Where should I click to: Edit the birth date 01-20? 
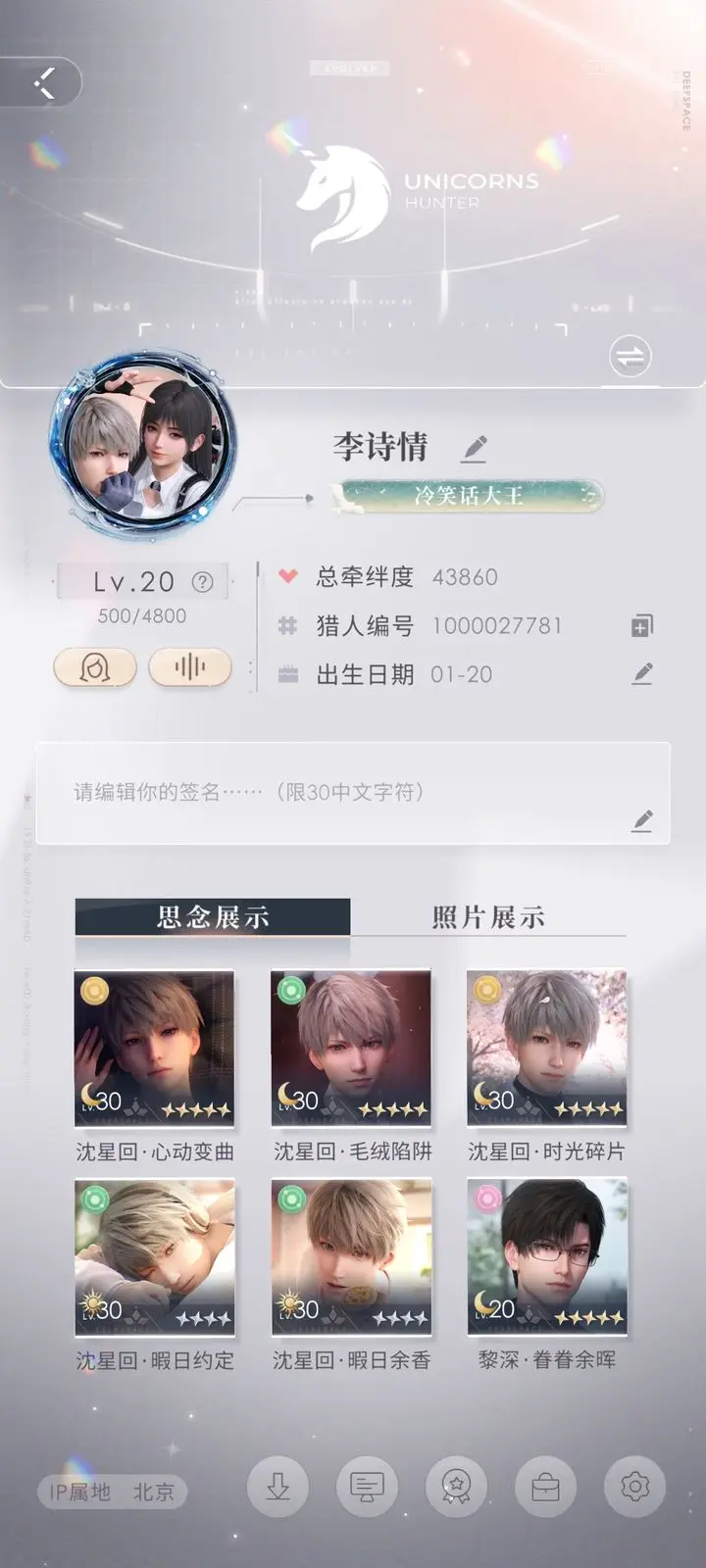642,673
